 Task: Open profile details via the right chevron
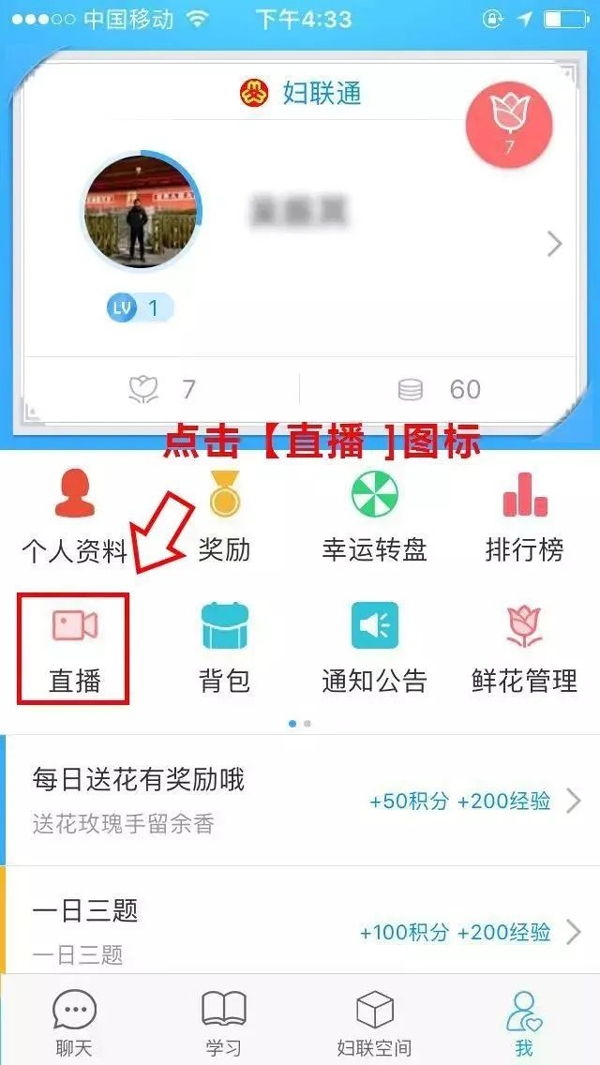554,243
